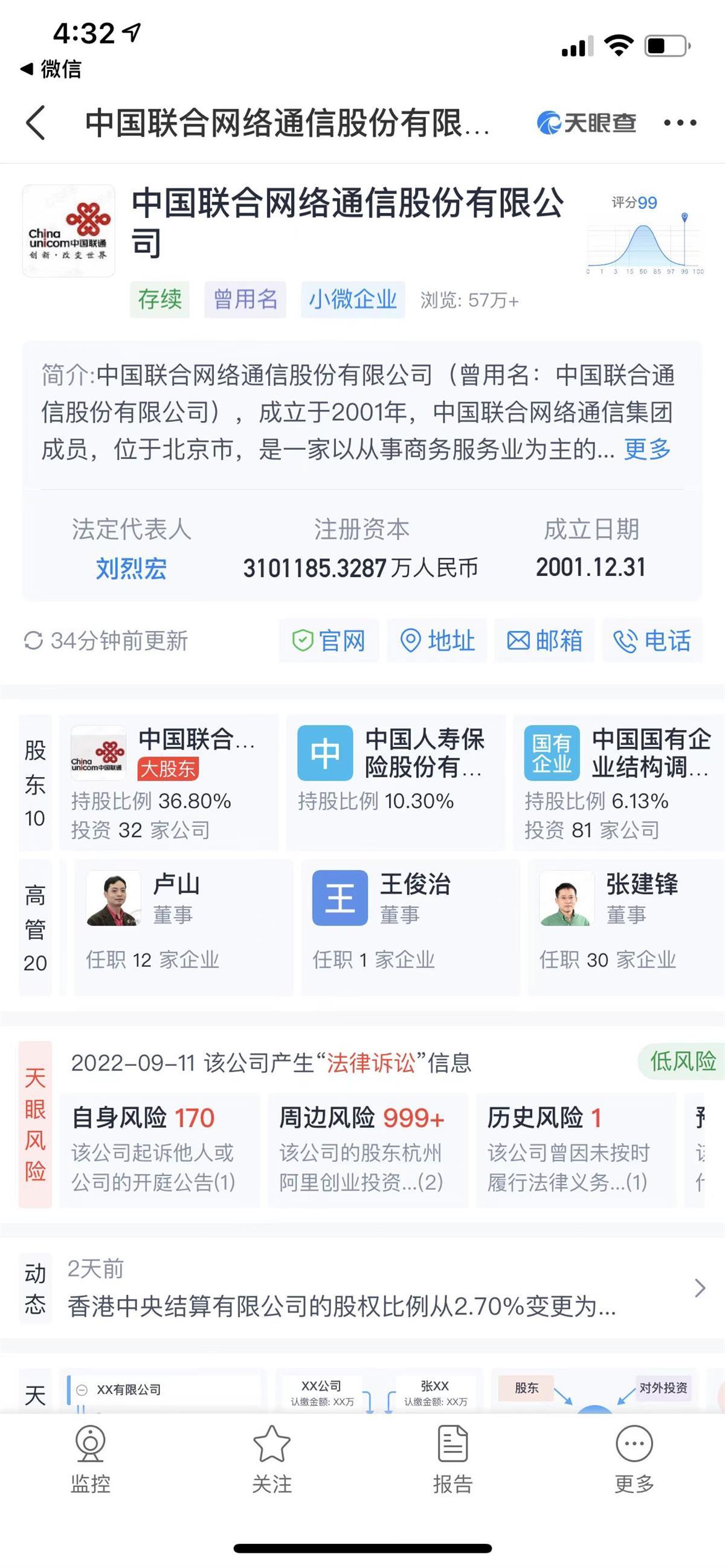Tap the 曾用名 tag
This screenshot has width=725, height=1568.
click(245, 299)
